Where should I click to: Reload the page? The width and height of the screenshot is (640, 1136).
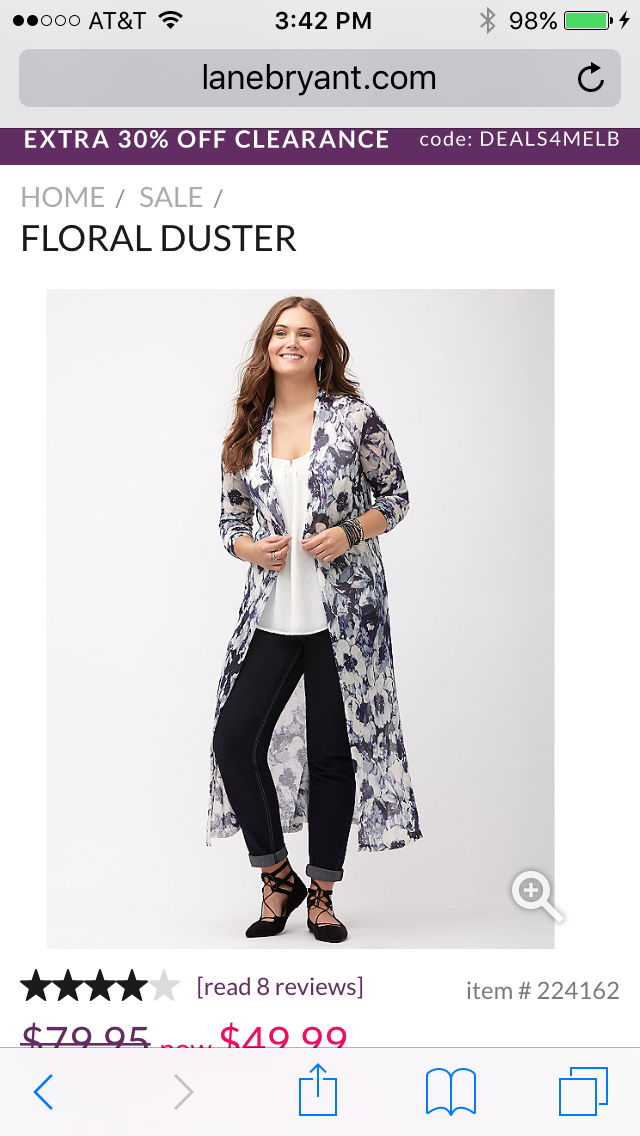click(591, 78)
